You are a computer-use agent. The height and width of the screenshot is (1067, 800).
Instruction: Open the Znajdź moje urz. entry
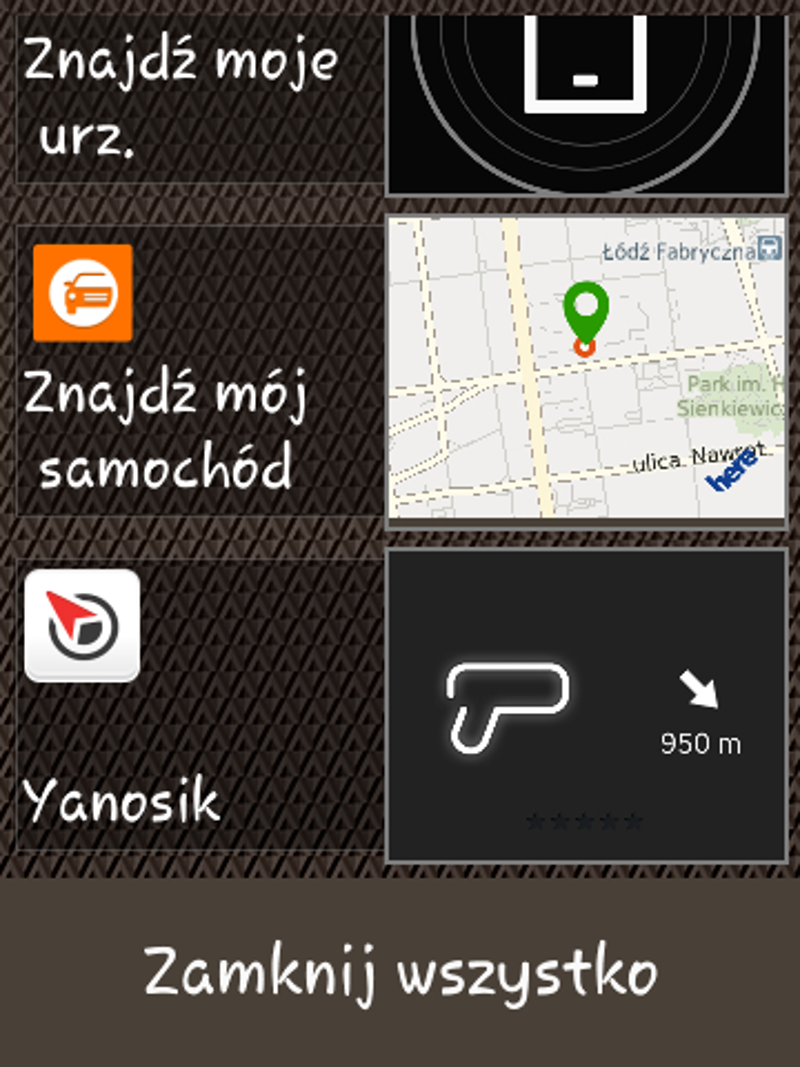(198, 100)
